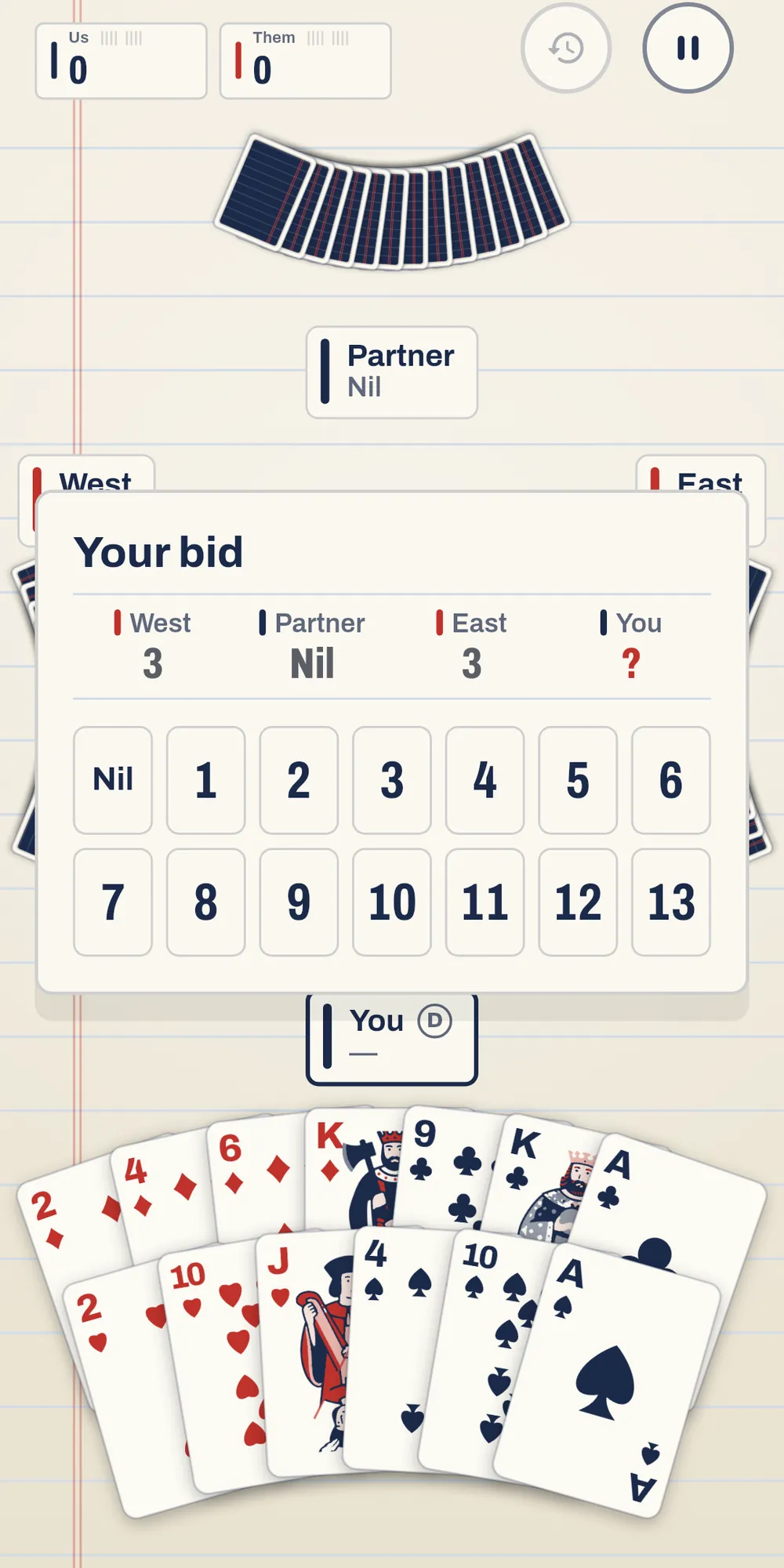Tap the 4 bid button
The width and height of the screenshot is (784, 1568).
(x=485, y=780)
